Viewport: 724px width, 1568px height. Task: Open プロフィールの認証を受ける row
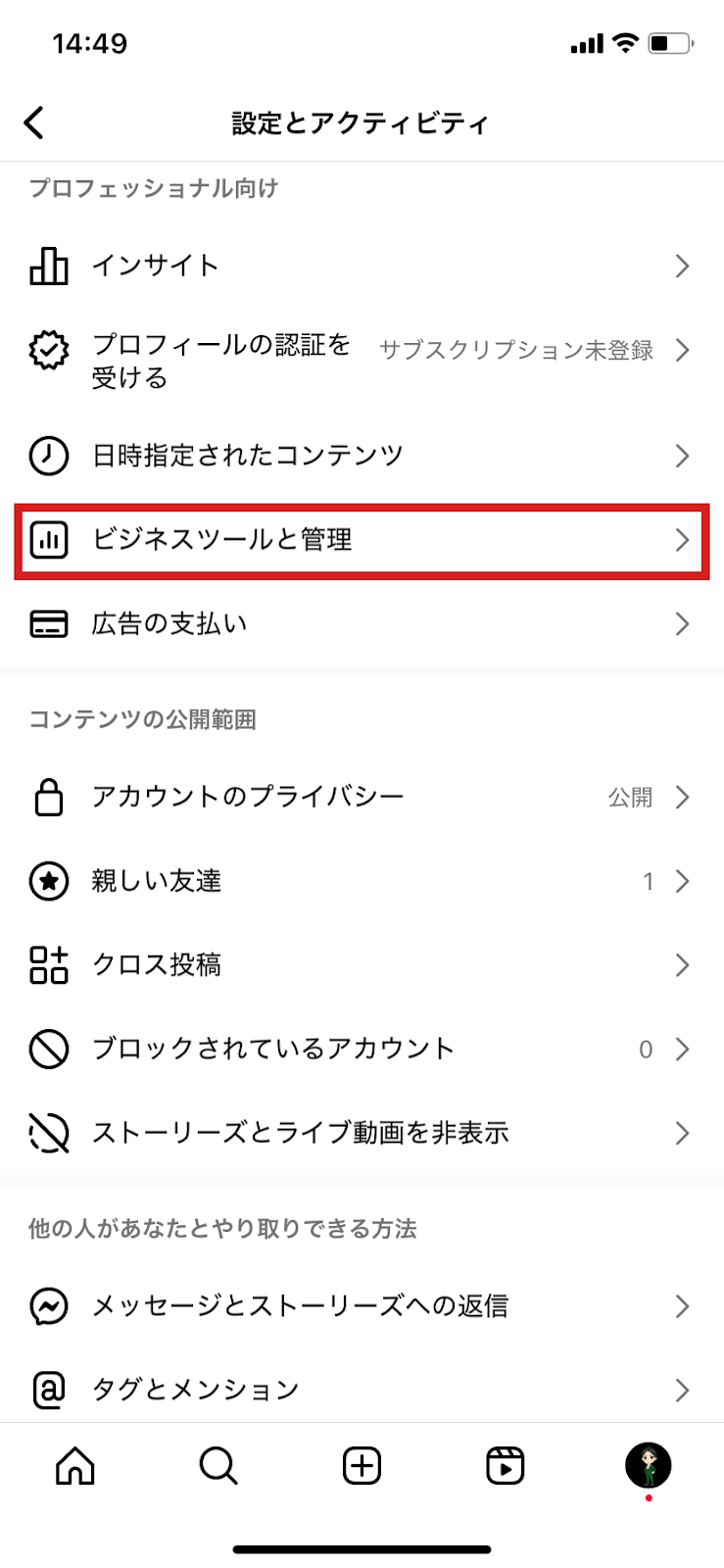362,361
